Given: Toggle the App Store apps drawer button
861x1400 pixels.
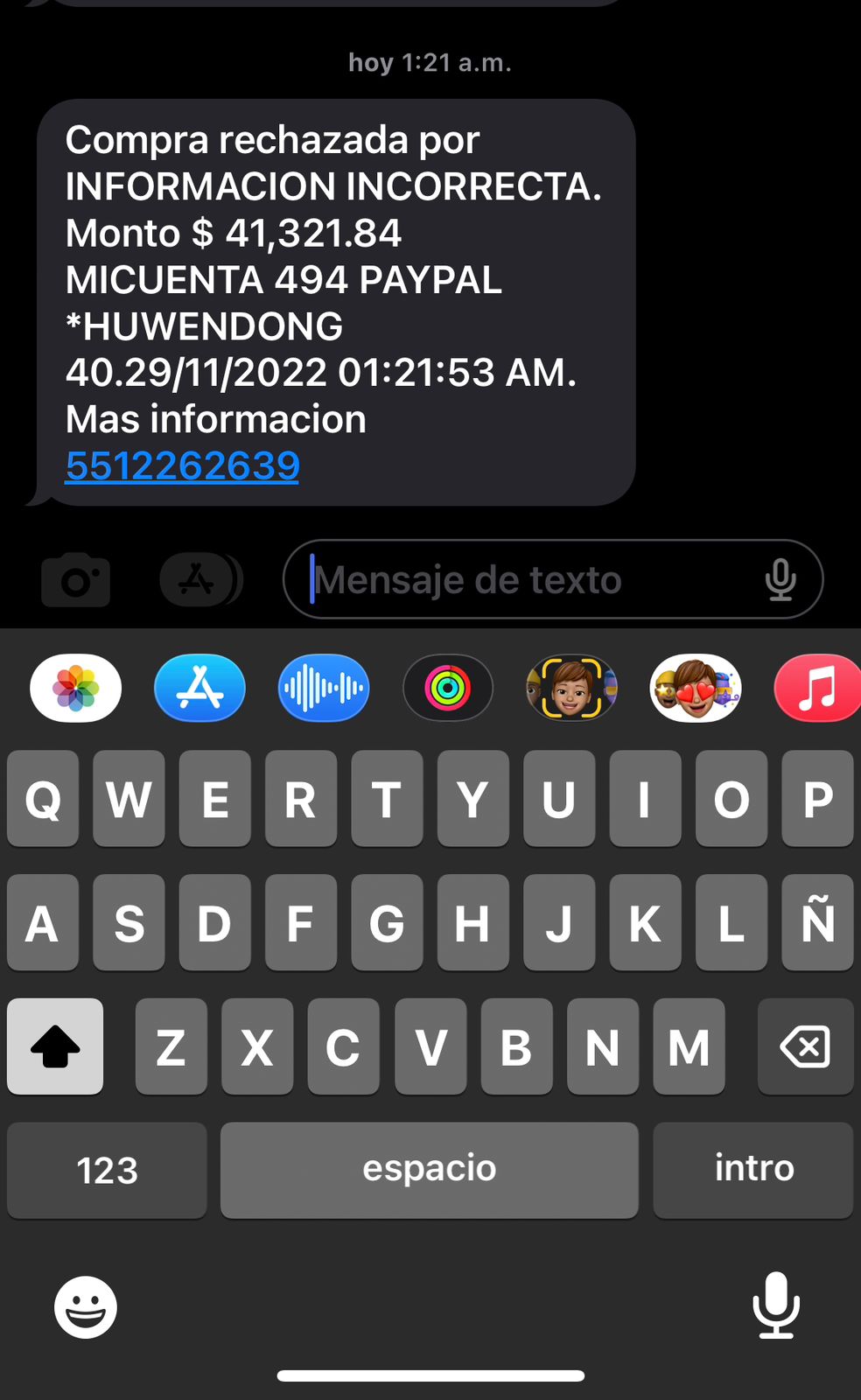Looking at the screenshot, I should coord(198,579).
